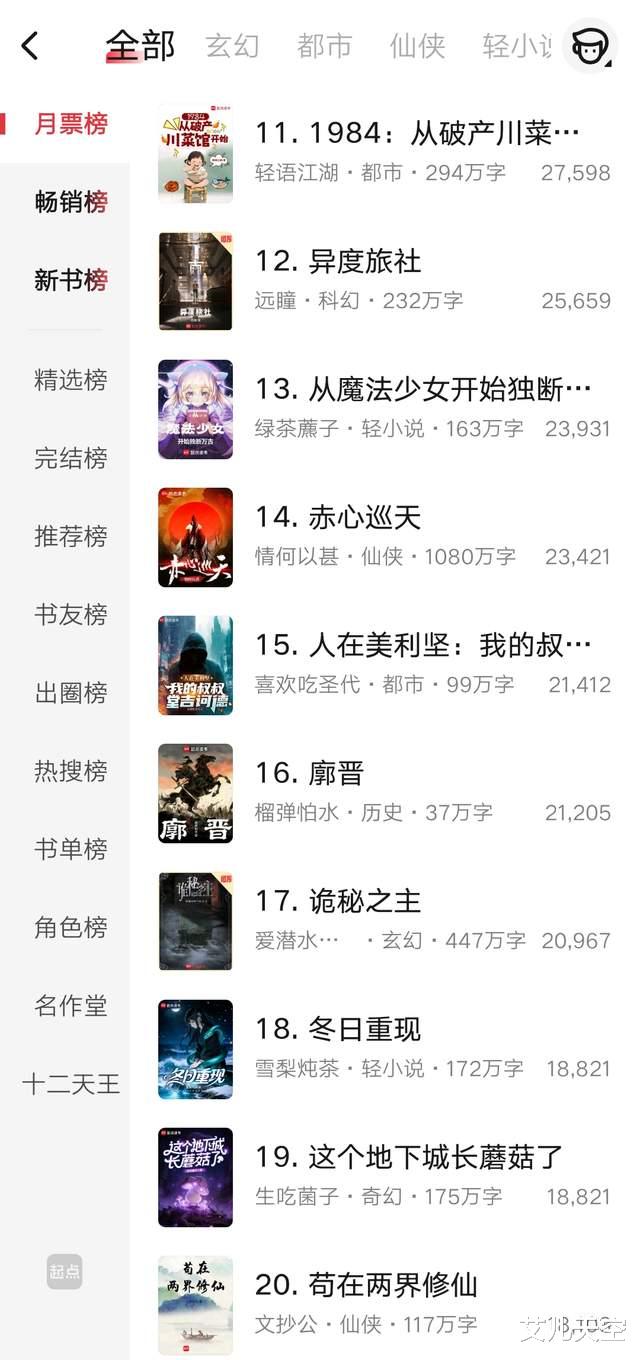Select the 完结榜 ranking list

[70, 458]
